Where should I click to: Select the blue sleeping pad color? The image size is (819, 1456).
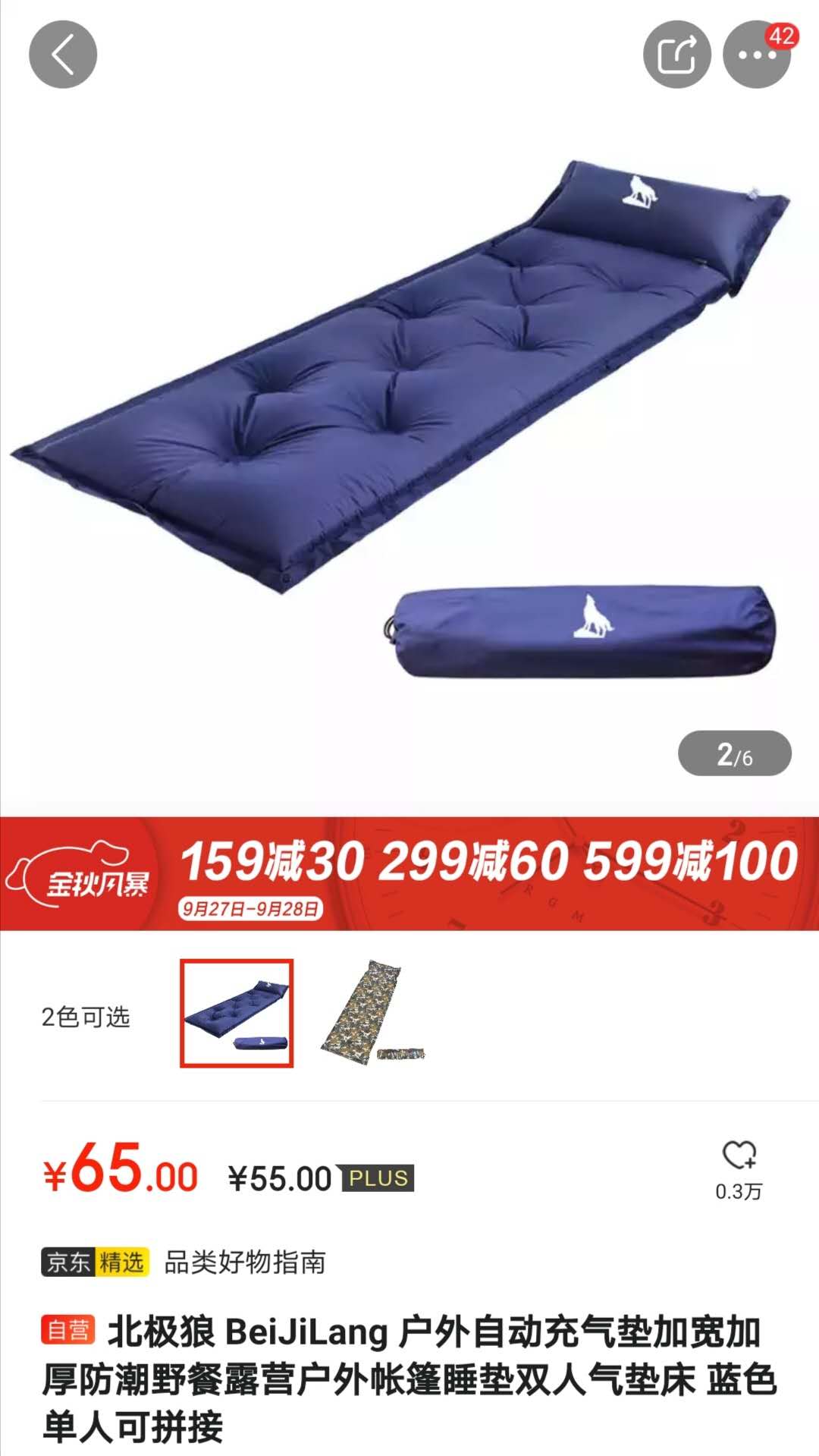(x=237, y=1013)
